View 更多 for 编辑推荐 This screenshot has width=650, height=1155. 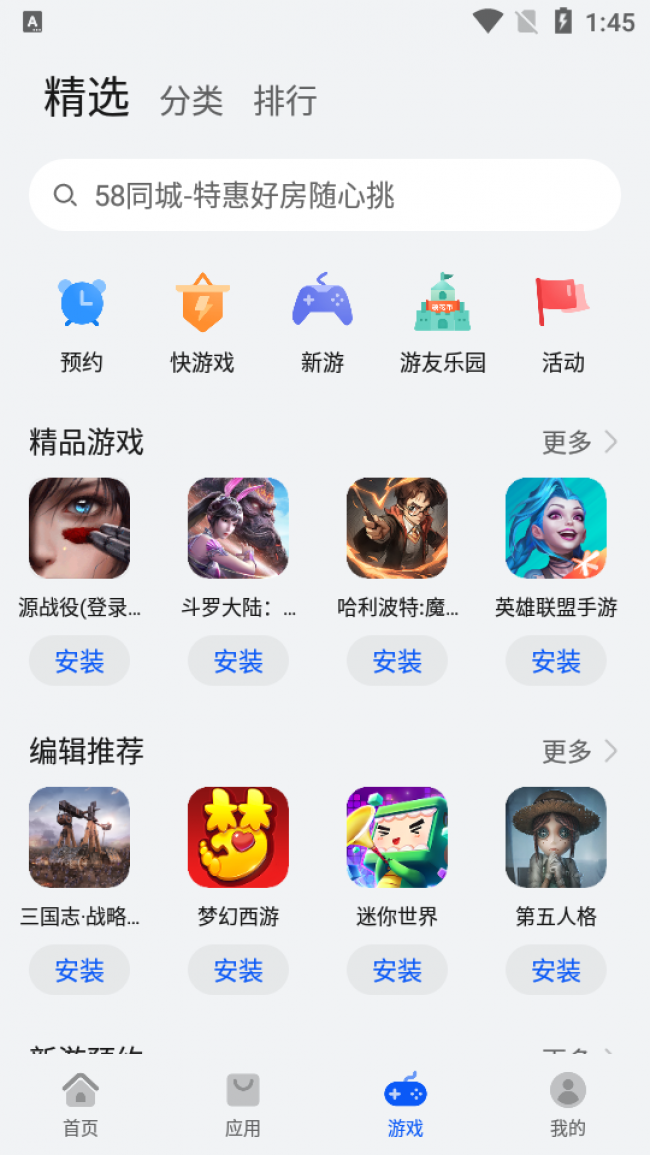[x=580, y=751]
